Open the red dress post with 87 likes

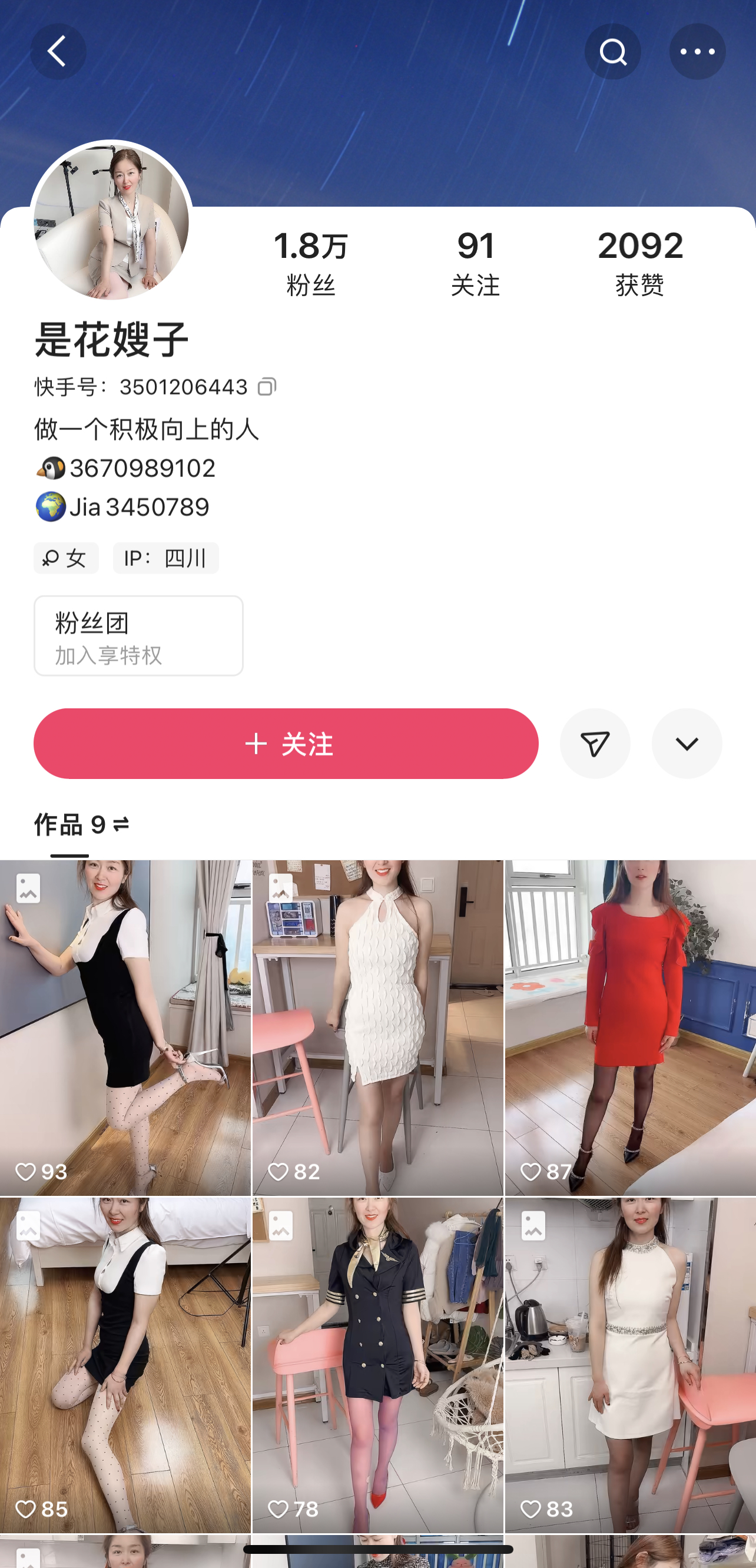point(630,1027)
